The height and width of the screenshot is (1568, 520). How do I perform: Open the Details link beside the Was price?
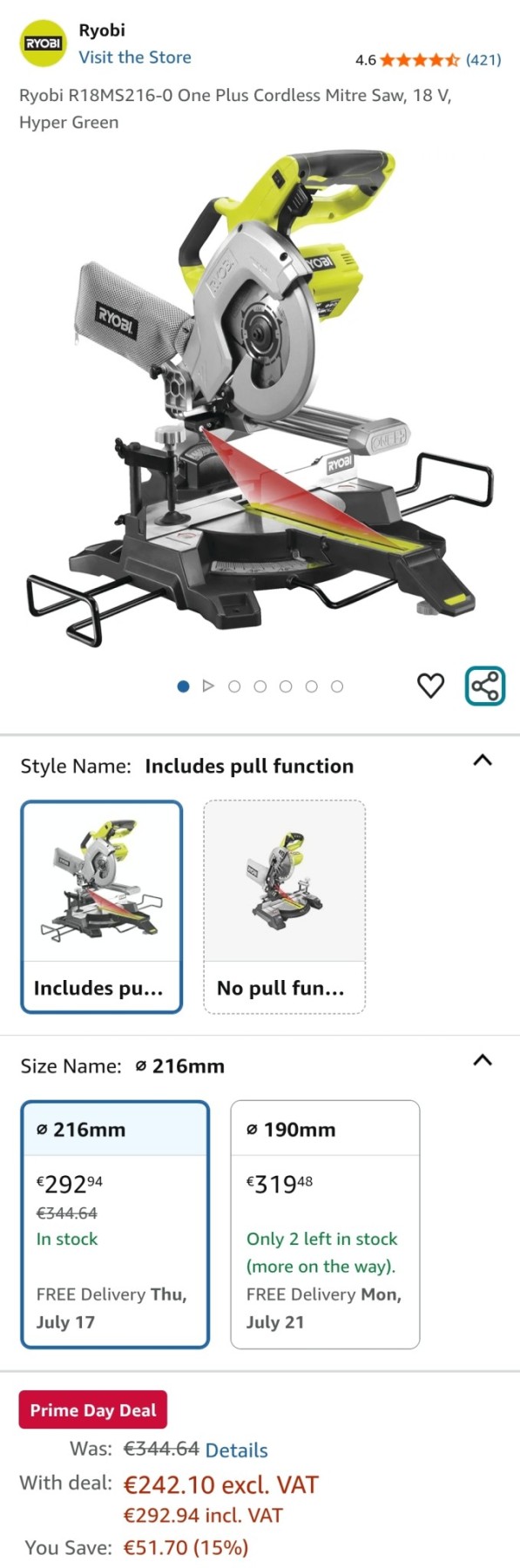pyautogui.click(x=236, y=1450)
